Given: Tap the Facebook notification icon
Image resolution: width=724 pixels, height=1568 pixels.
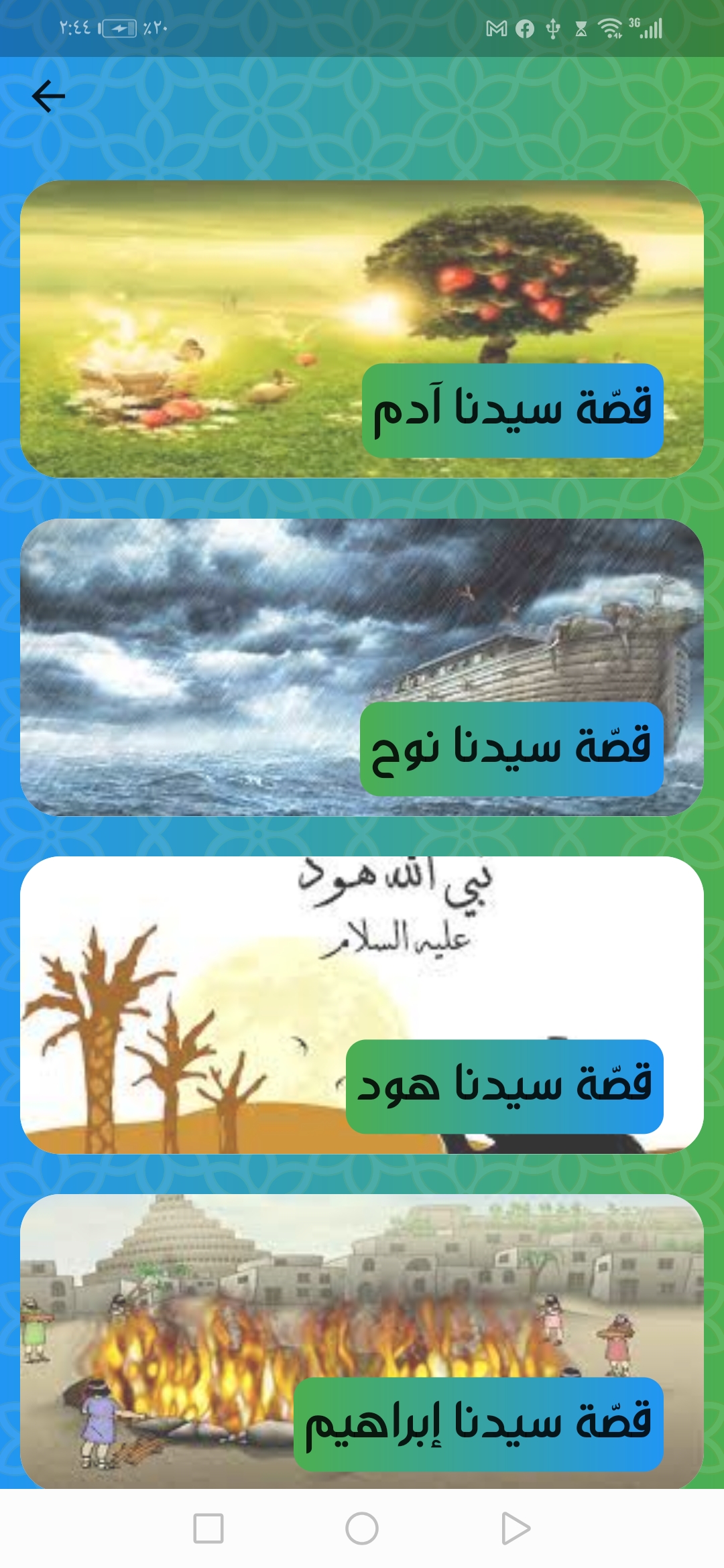Looking at the screenshot, I should (x=524, y=28).
